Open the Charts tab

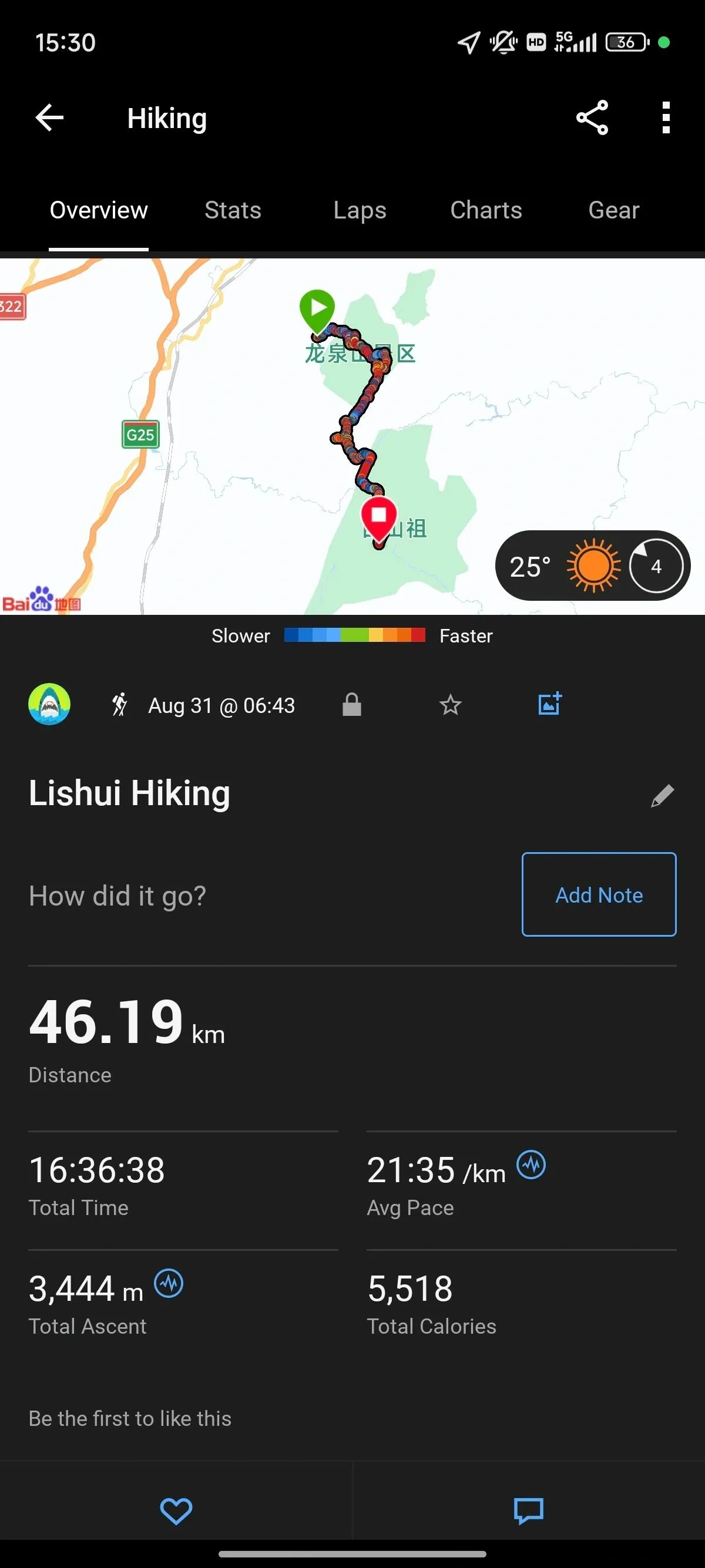(x=486, y=210)
